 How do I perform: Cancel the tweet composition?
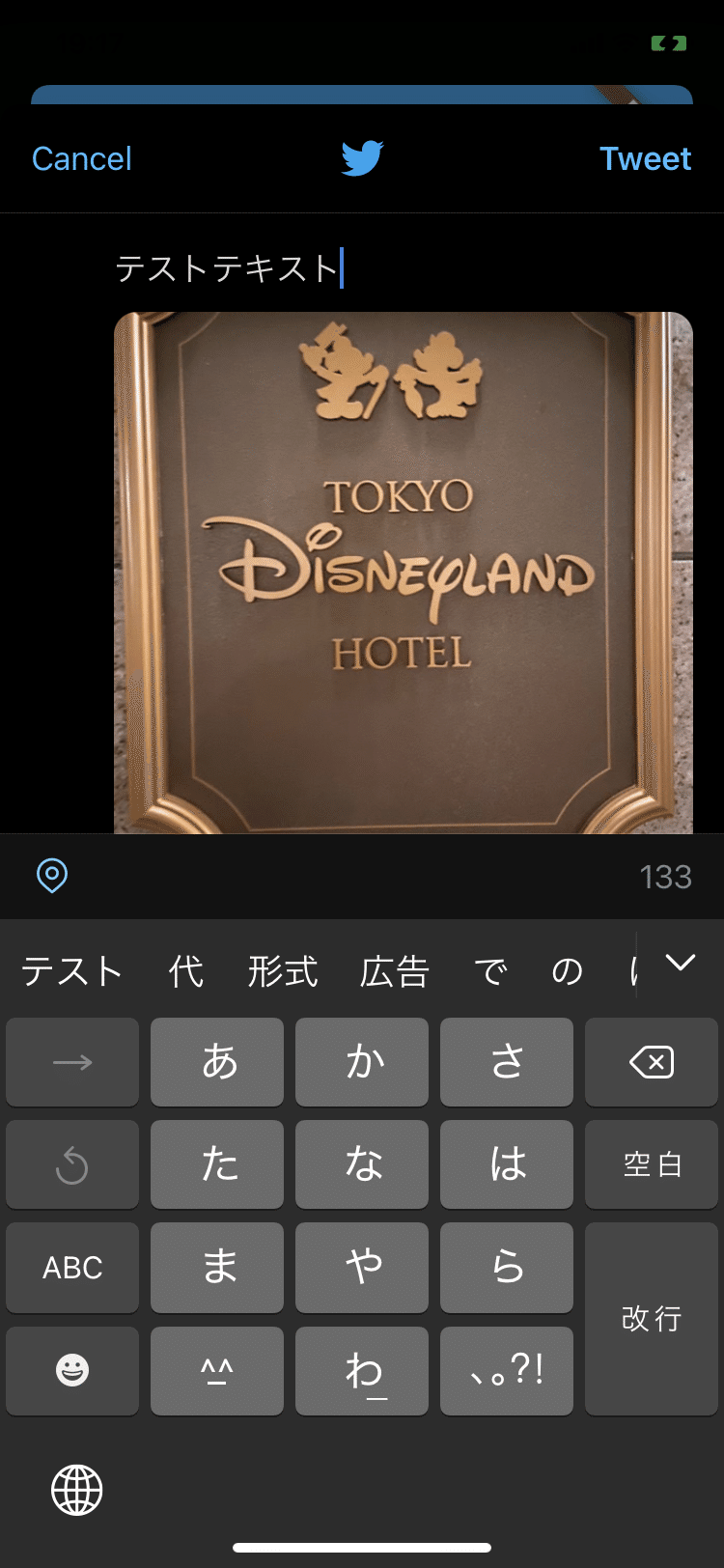(82, 159)
